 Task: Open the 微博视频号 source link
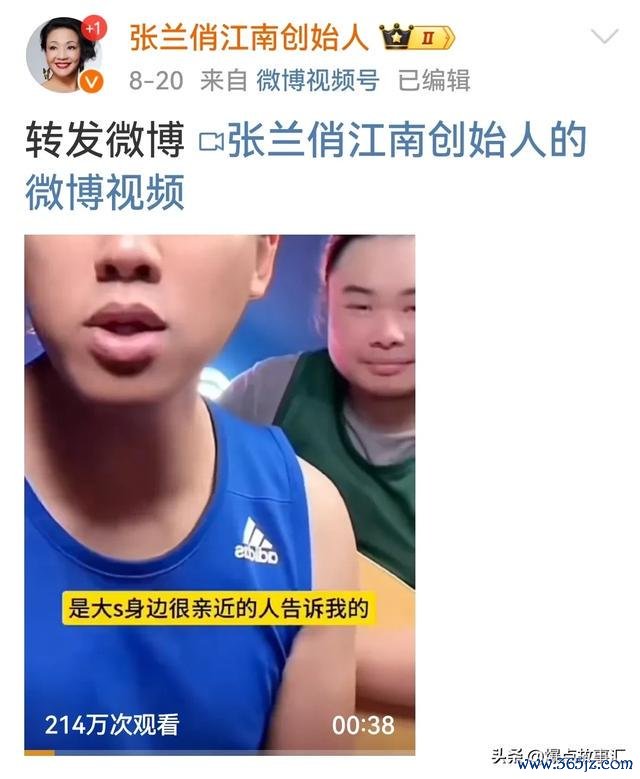(318, 81)
